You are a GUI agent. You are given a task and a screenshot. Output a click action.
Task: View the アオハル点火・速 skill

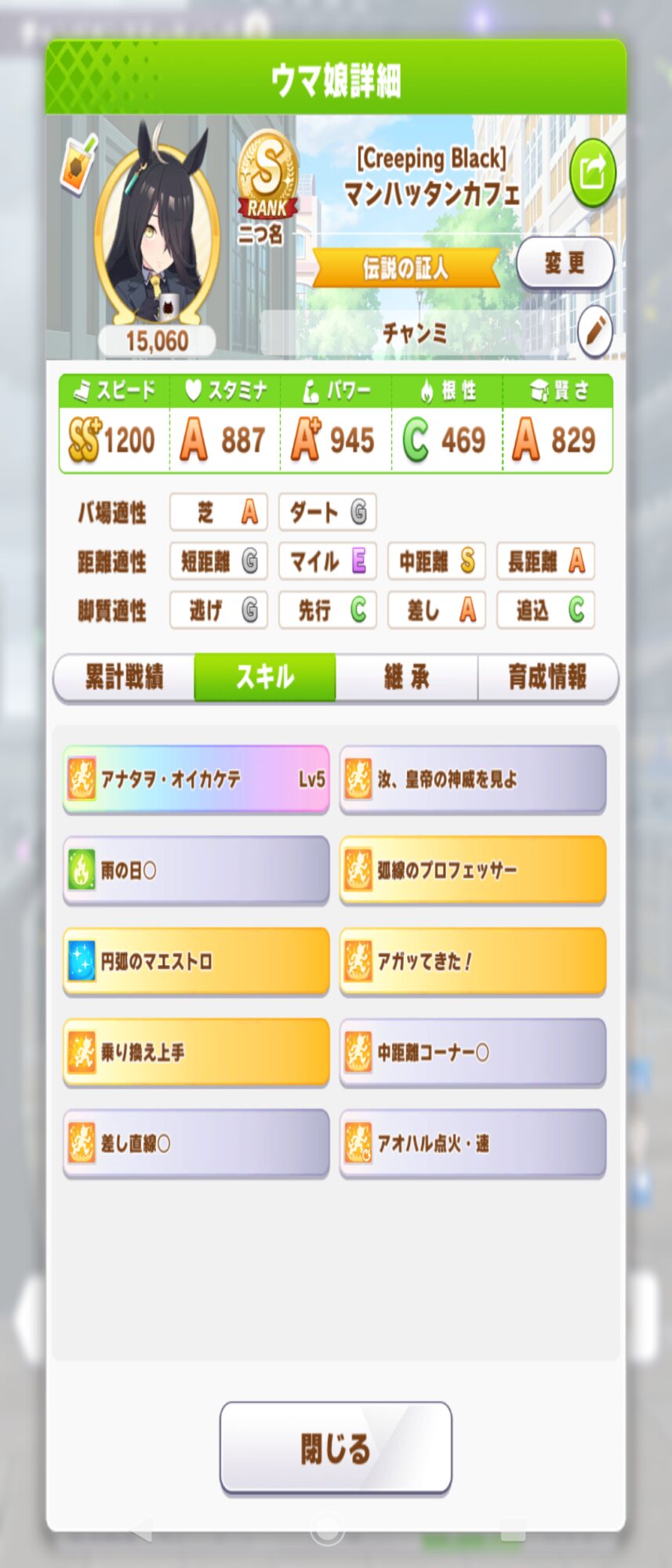pos(473,1143)
